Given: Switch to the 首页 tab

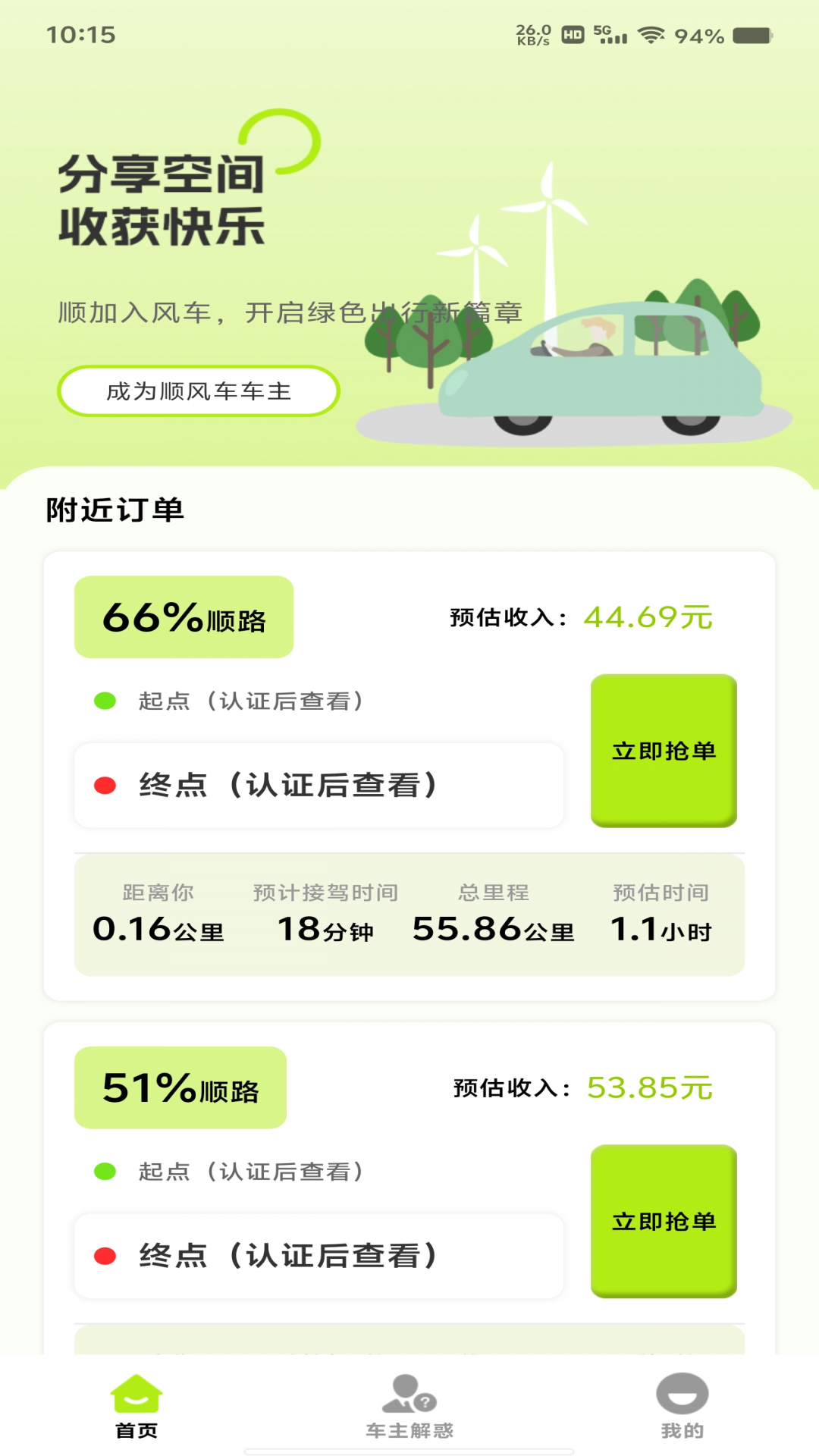Looking at the screenshot, I should (x=136, y=1407).
